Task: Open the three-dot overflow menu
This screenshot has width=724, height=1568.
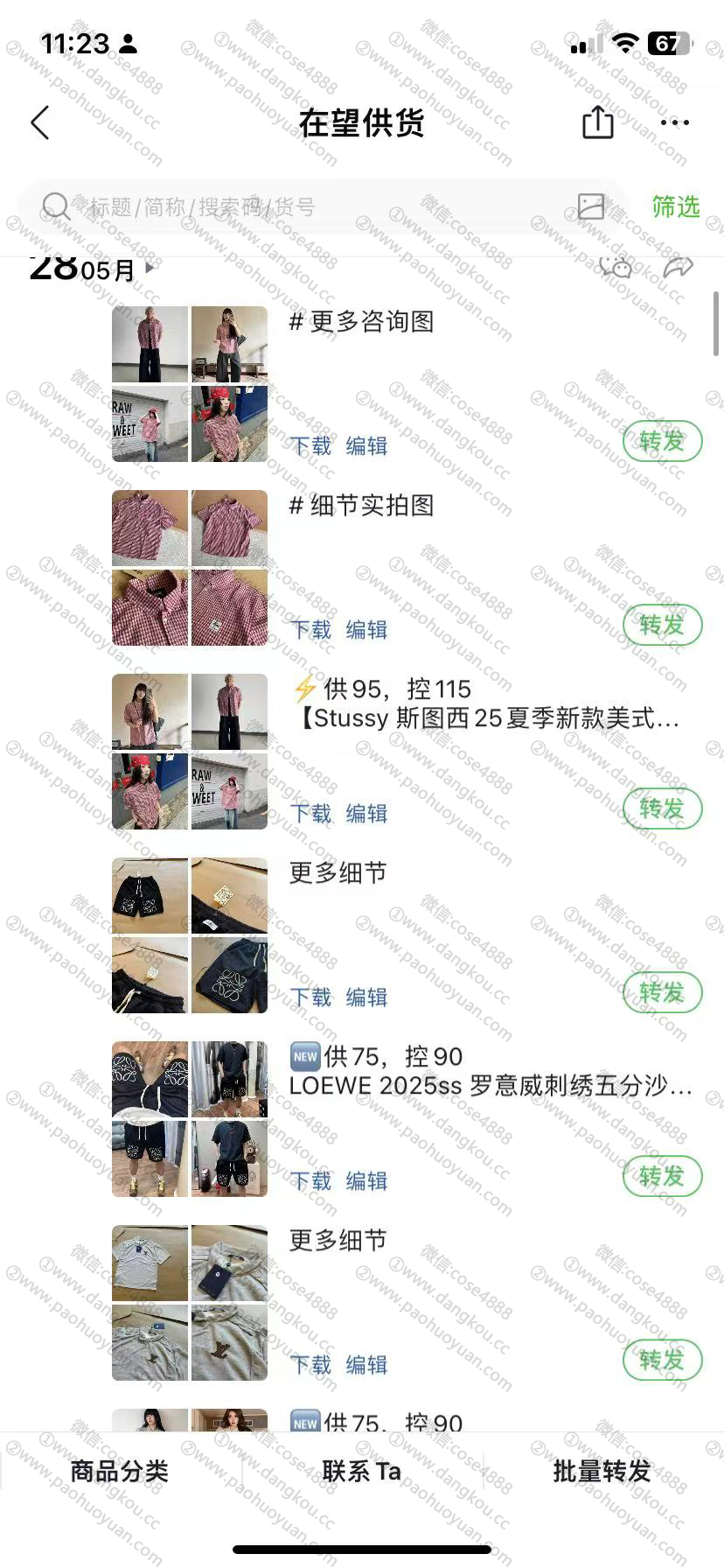Action: [x=674, y=122]
